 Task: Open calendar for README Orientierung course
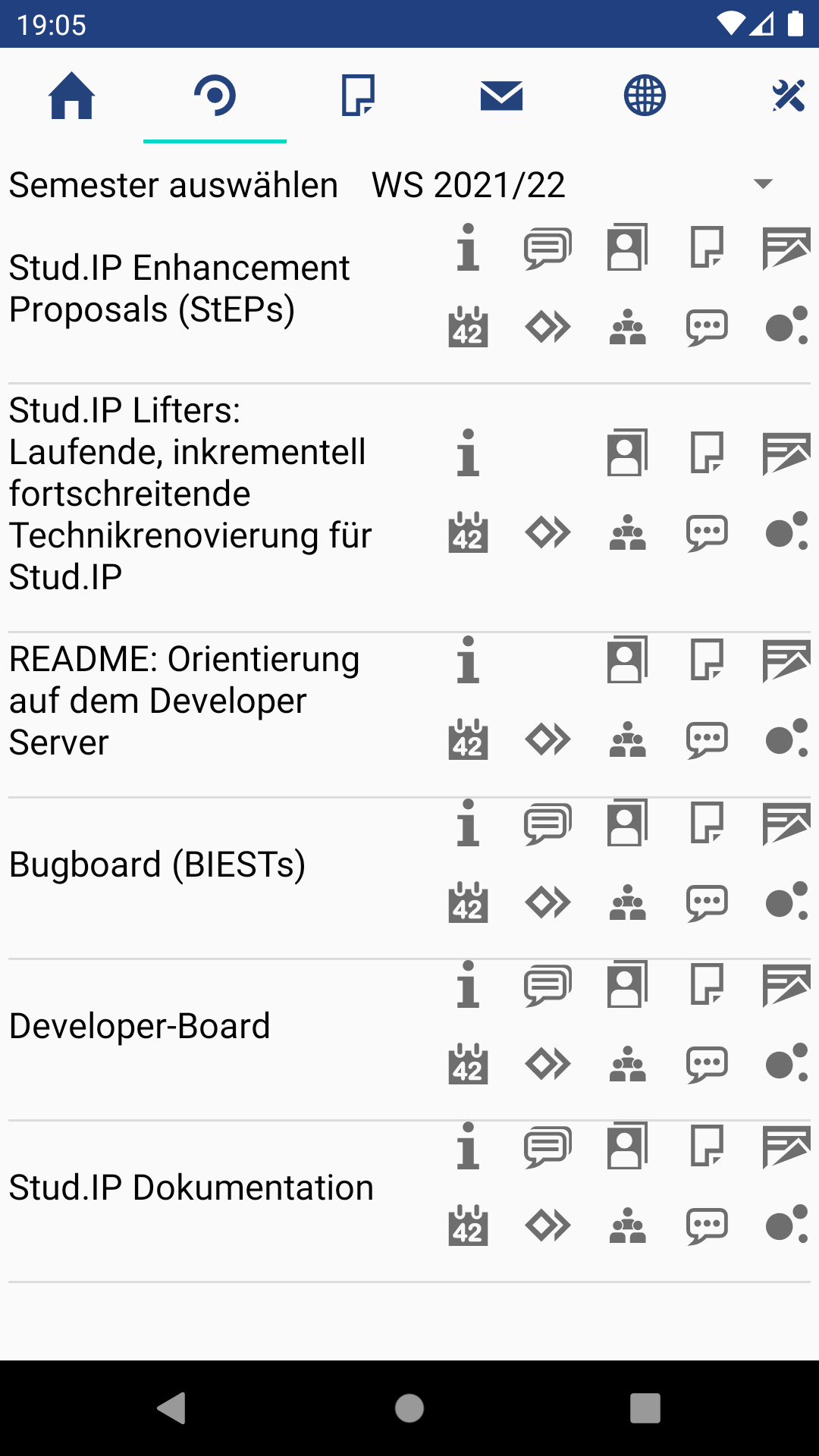[x=468, y=739]
